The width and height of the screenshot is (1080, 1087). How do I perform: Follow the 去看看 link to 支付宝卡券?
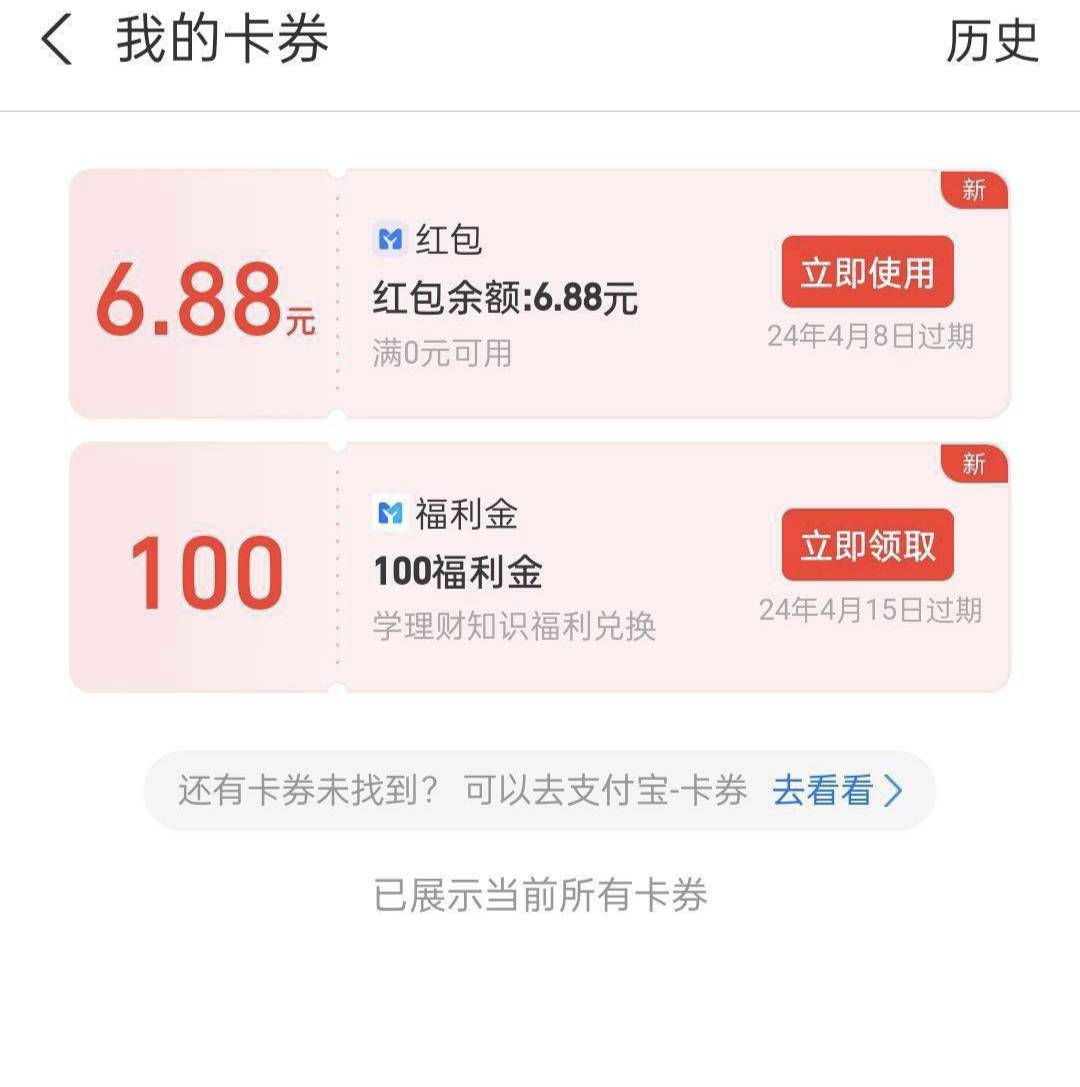pyautogui.click(x=837, y=790)
